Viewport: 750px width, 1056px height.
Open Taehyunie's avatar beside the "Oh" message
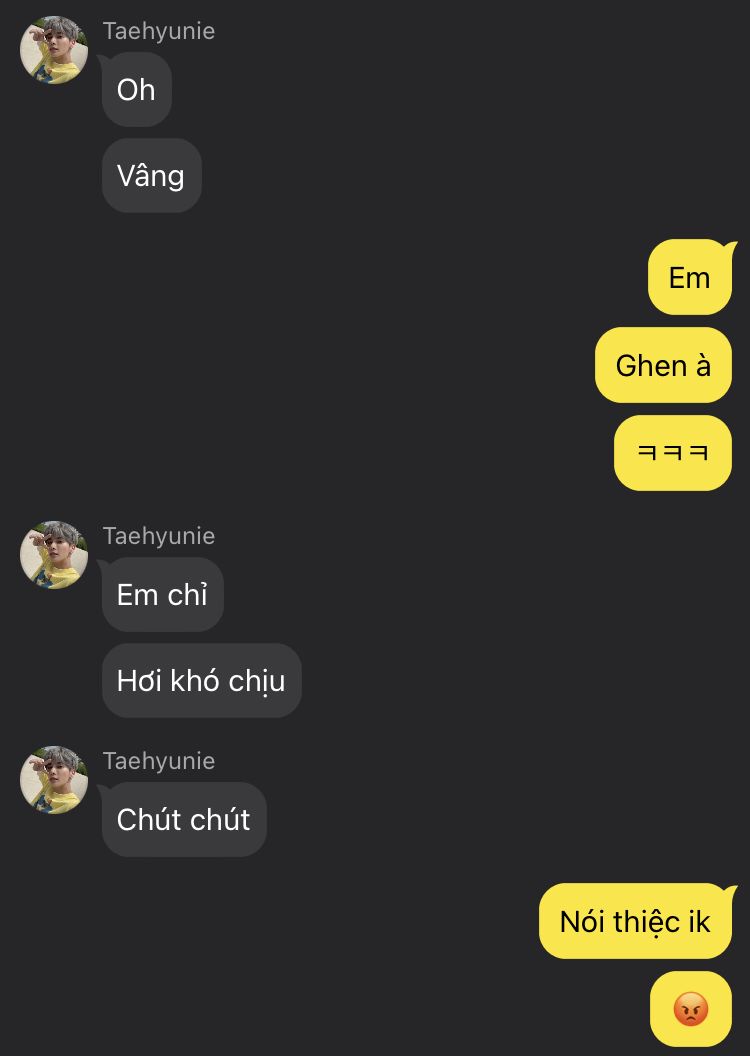coord(54,50)
